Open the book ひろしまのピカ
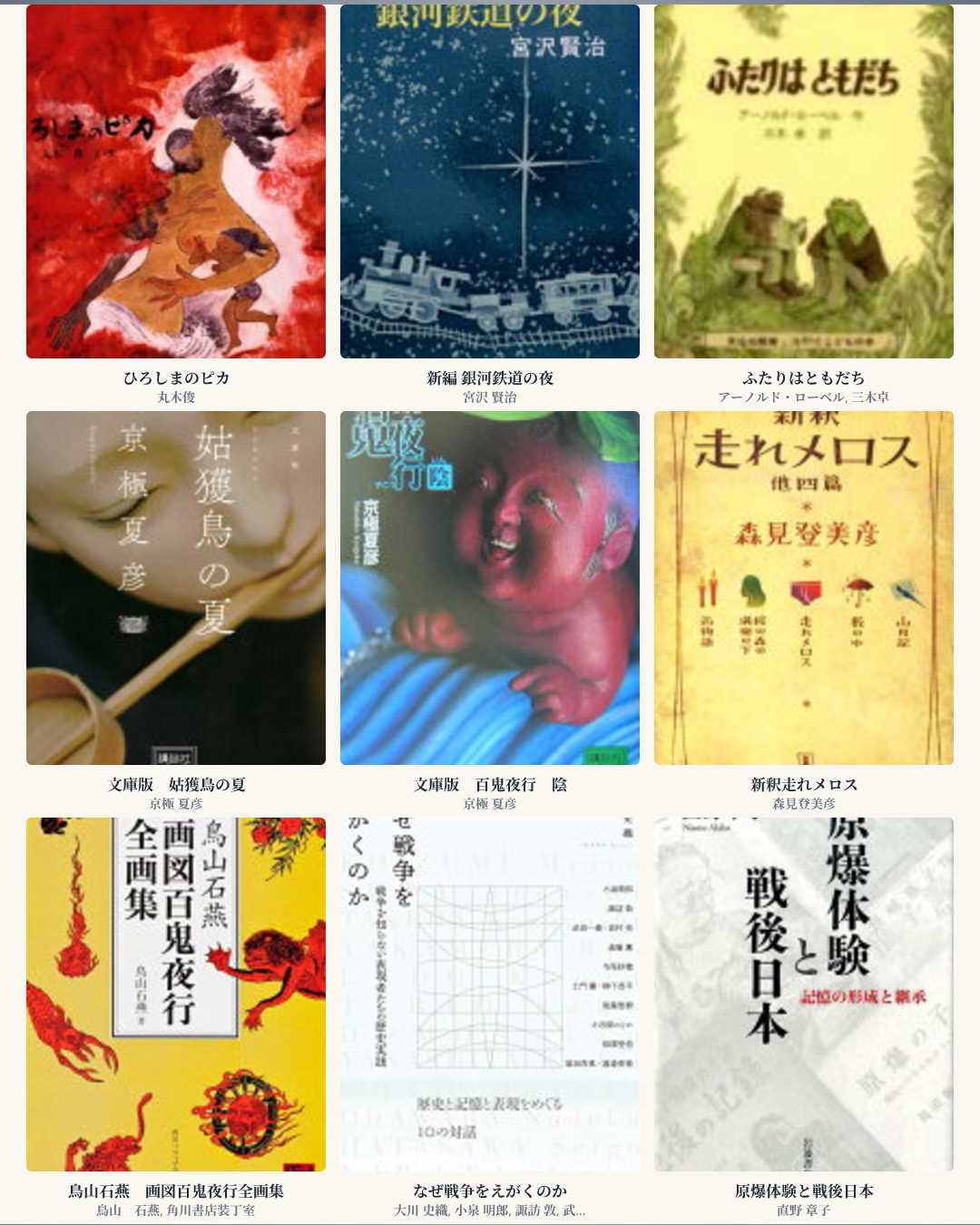The width and height of the screenshot is (980, 1225). pos(176,181)
